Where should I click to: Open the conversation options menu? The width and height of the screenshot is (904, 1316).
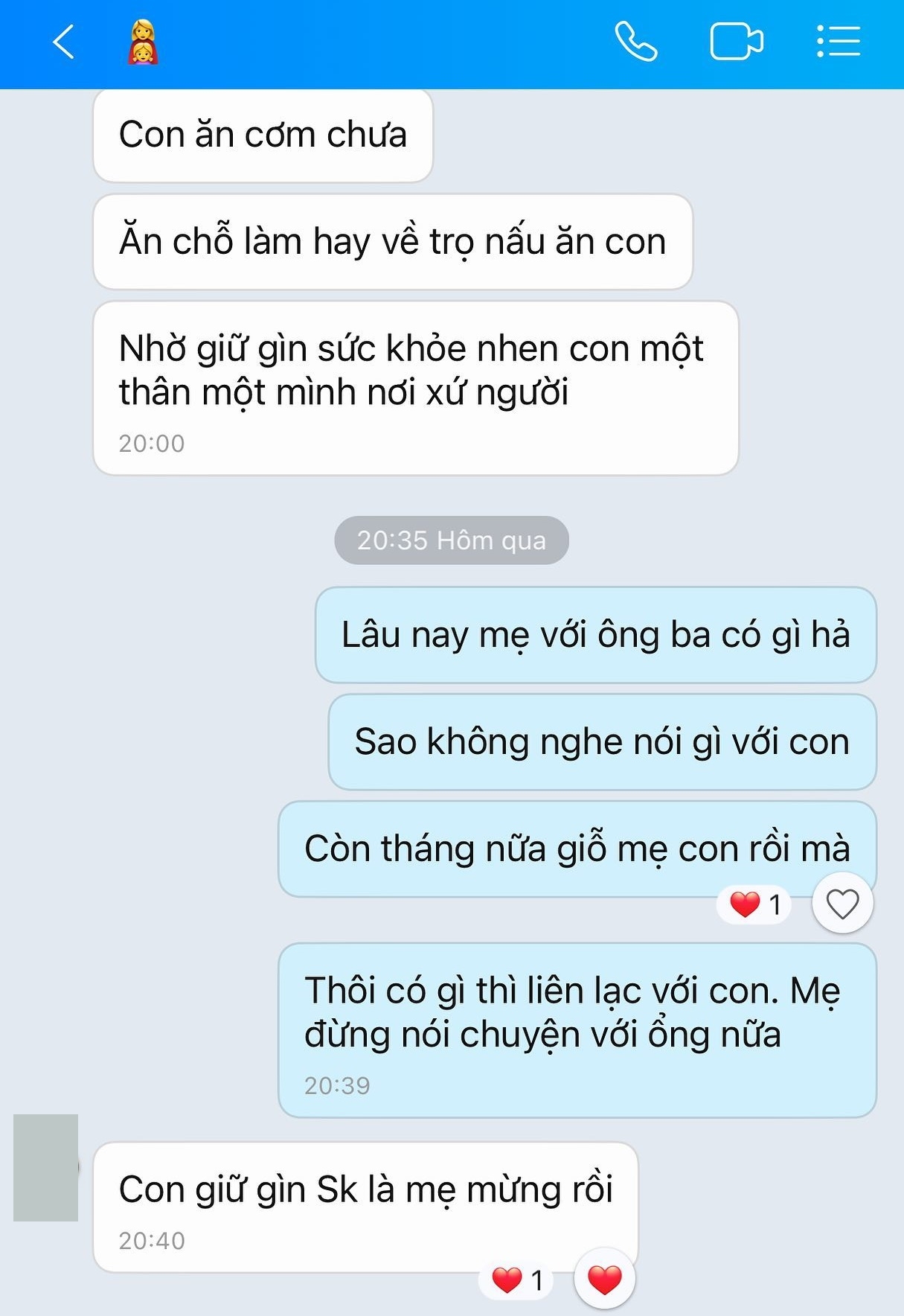coord(839,42)
